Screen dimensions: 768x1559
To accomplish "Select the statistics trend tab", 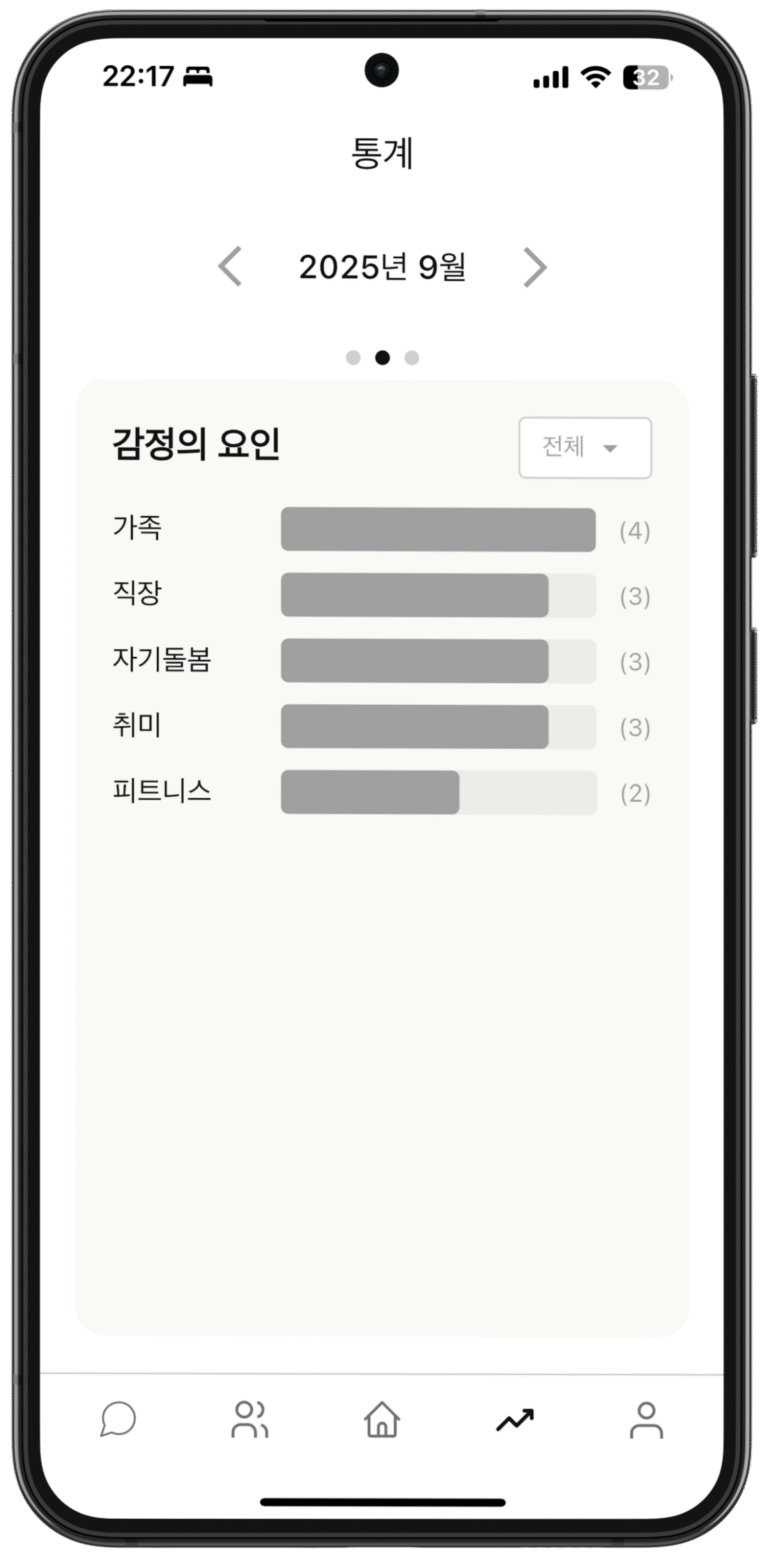I will point(515,1419).
